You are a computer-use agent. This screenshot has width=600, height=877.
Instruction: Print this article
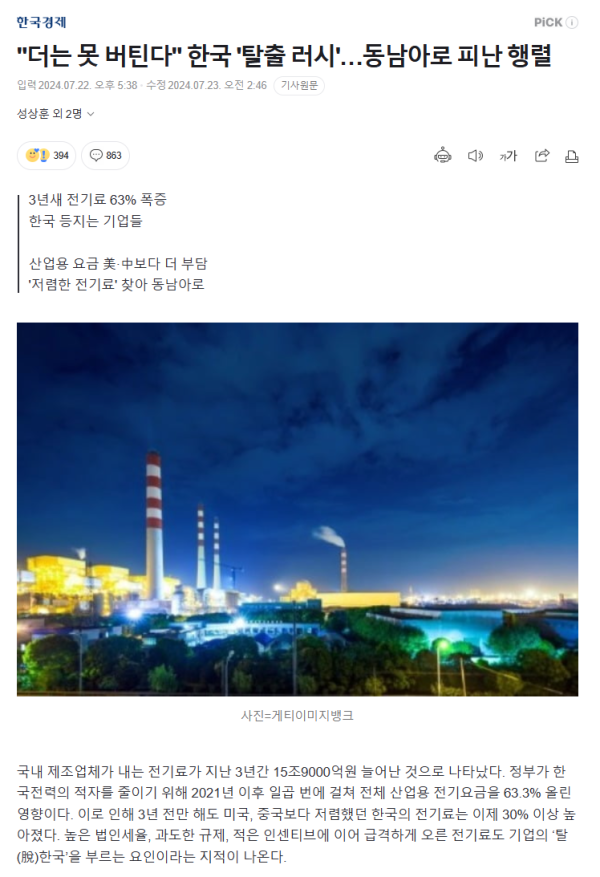tap(572, 155)
